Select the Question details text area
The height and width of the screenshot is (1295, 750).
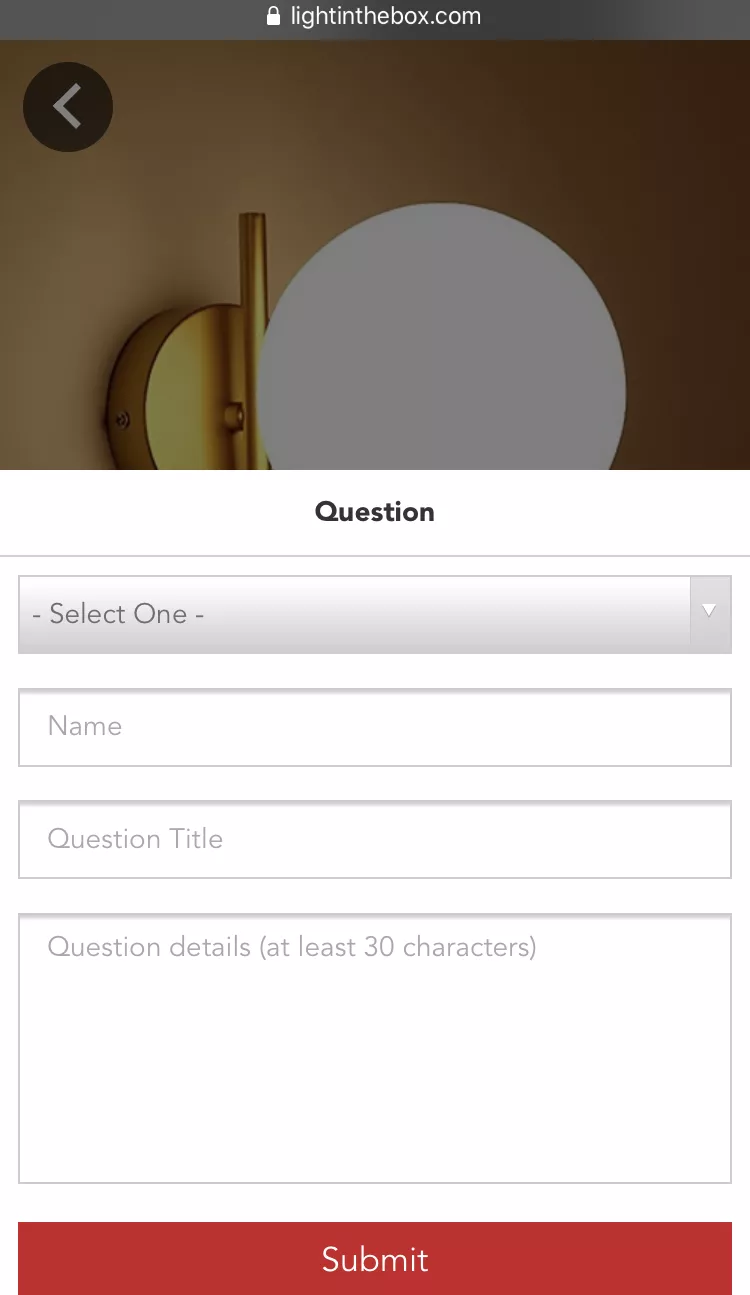point(374,1047)
